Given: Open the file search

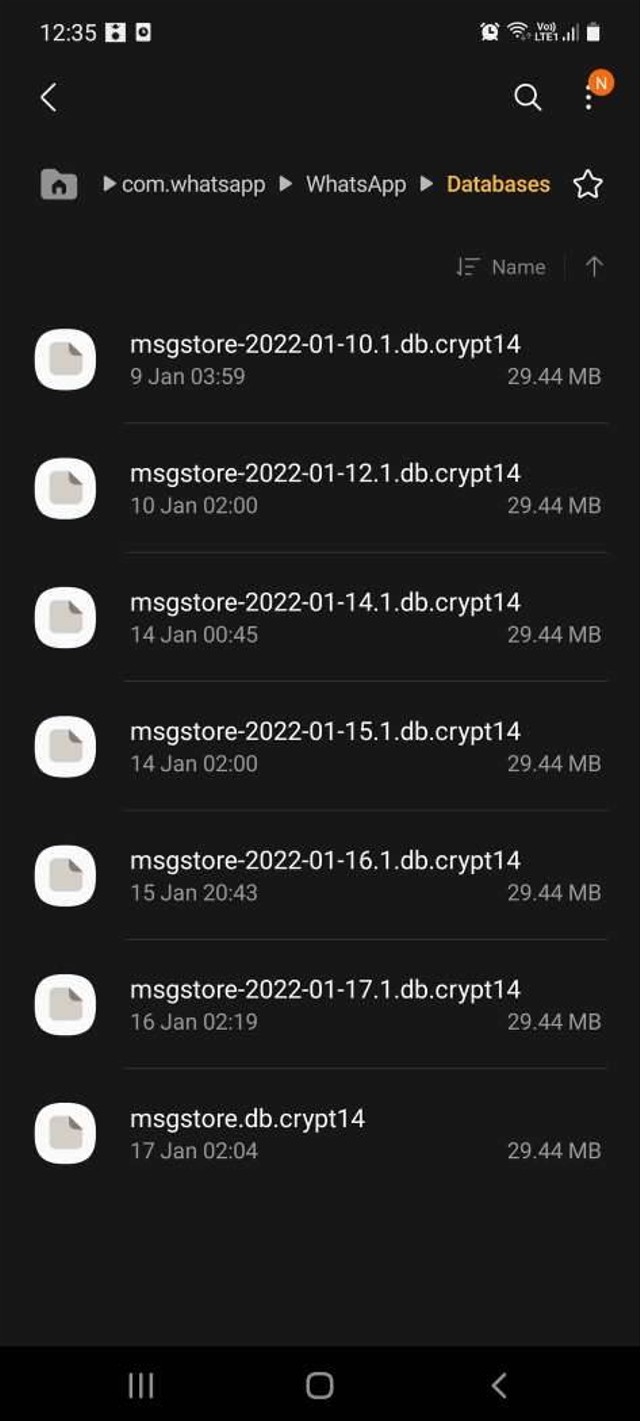Looking at the screenshot, I should (527, 97).
